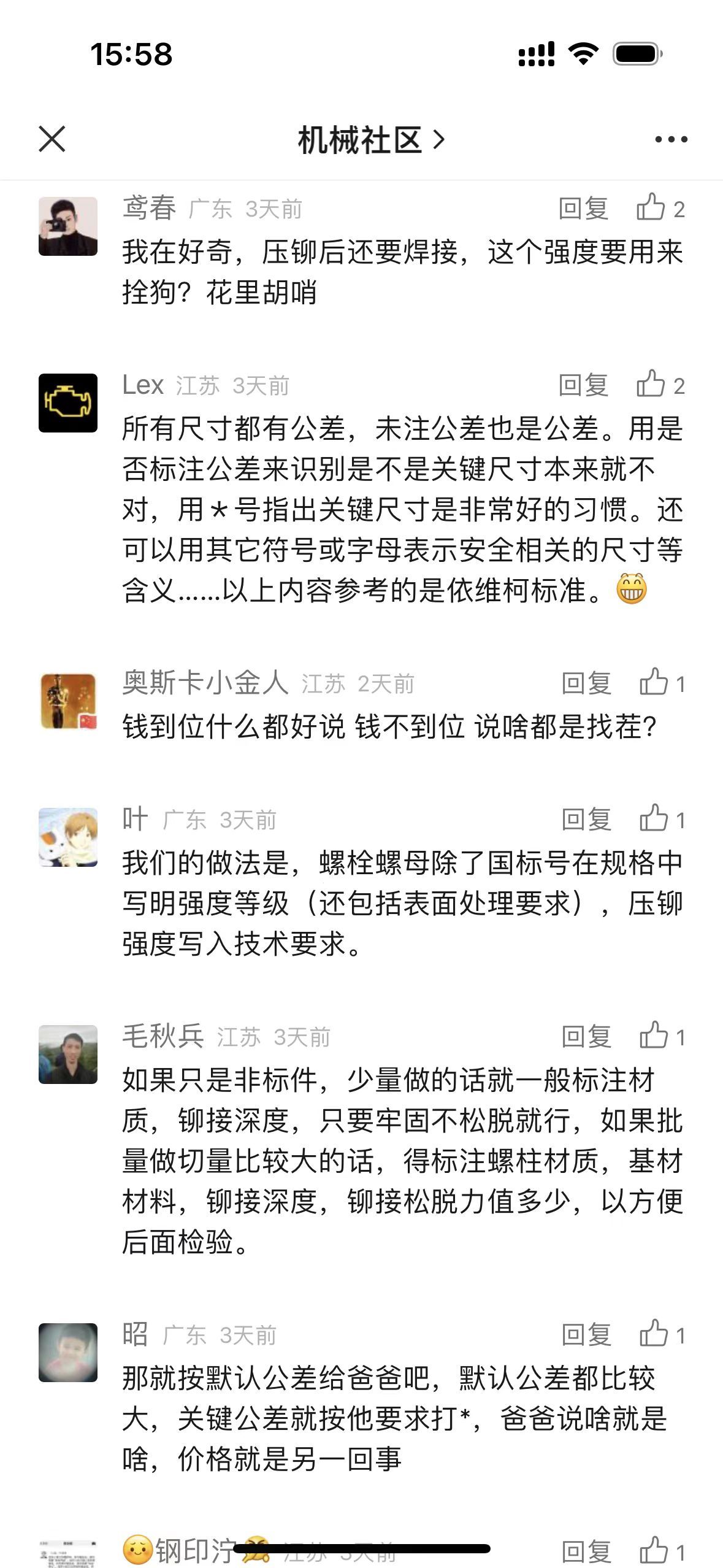Like 鸢春's comment
The height and width of the screenshot is (1568, 723).
tap(660, 208)
